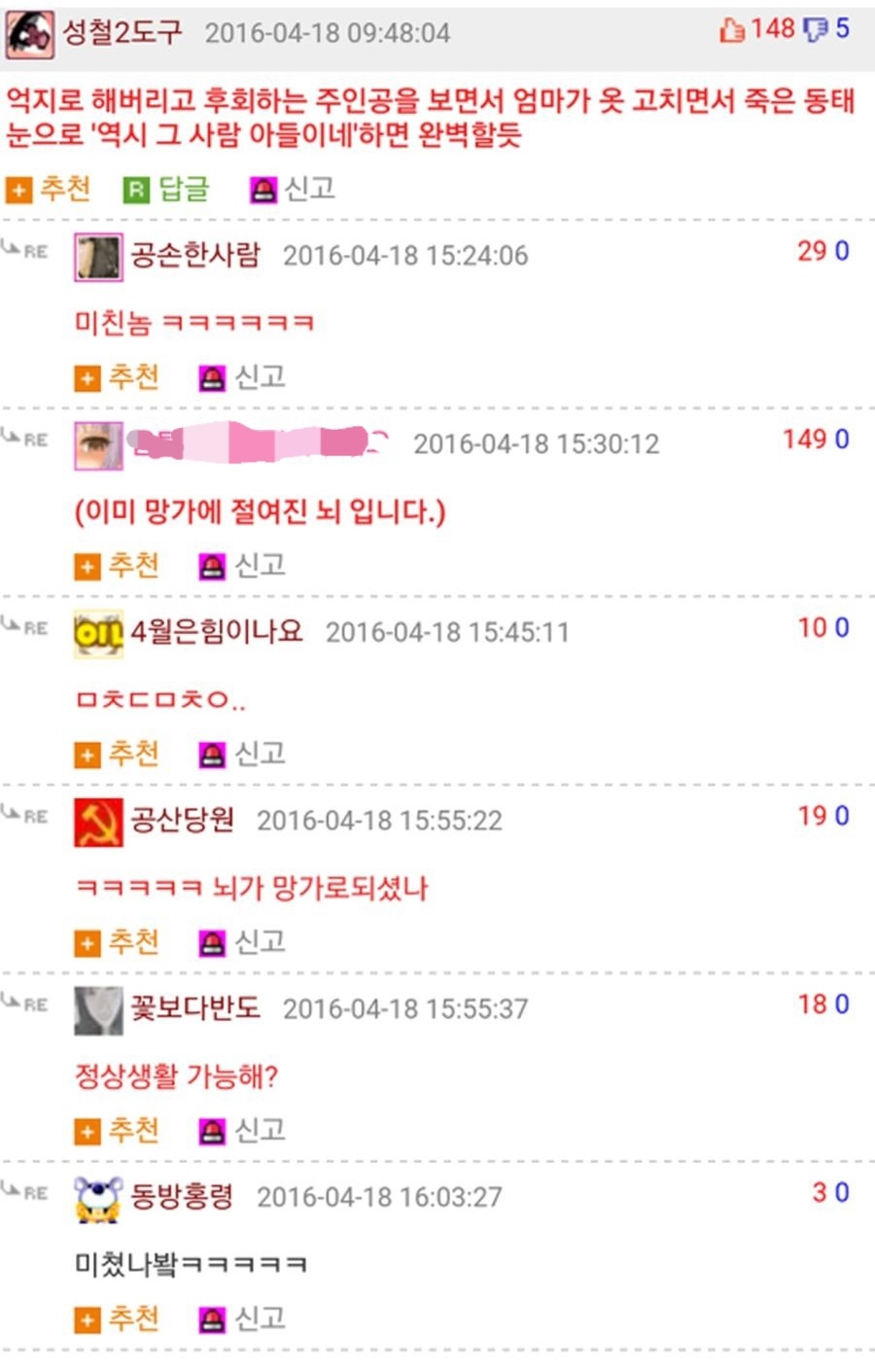Image resolution: width=875 pixels, height=1372 pixels.
Task: Report 공산당원's reply
Action: (x=241, y=942)
